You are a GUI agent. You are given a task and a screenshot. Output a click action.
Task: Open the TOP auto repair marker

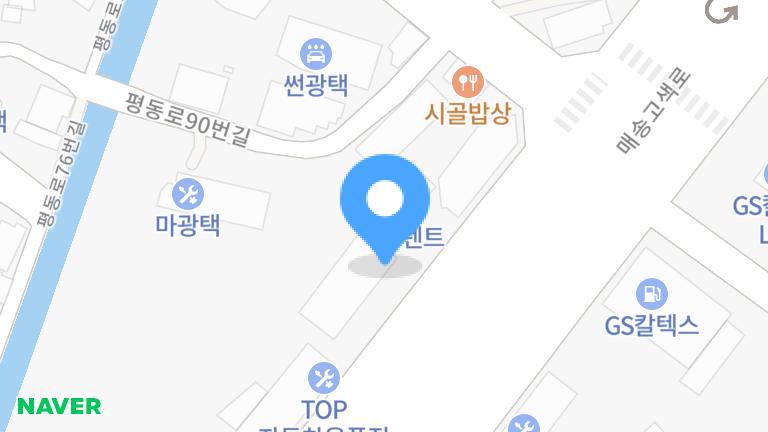pyautogui.click(x=323, y=378)
